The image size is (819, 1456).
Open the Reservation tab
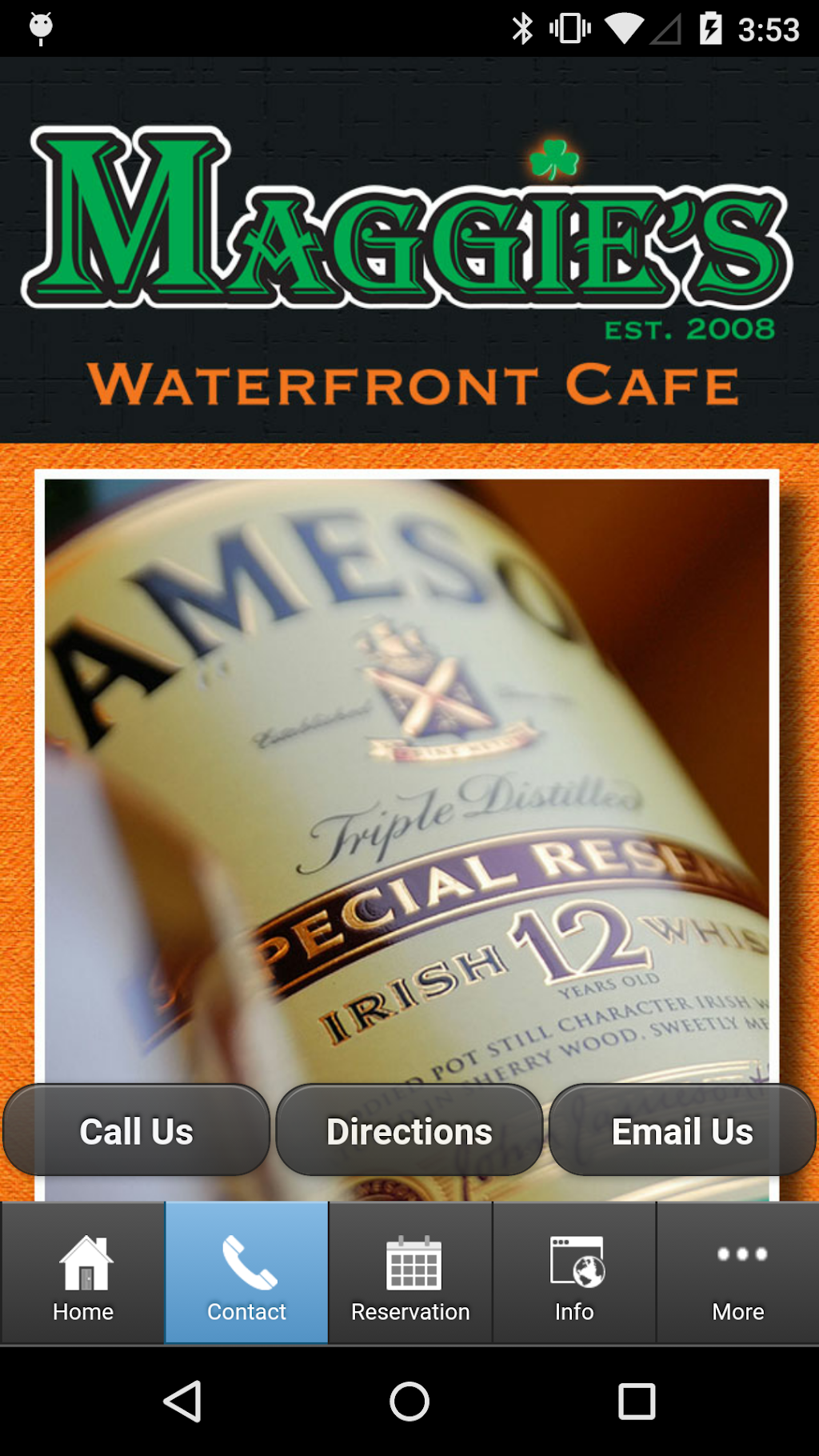(x=410, y=1274)
